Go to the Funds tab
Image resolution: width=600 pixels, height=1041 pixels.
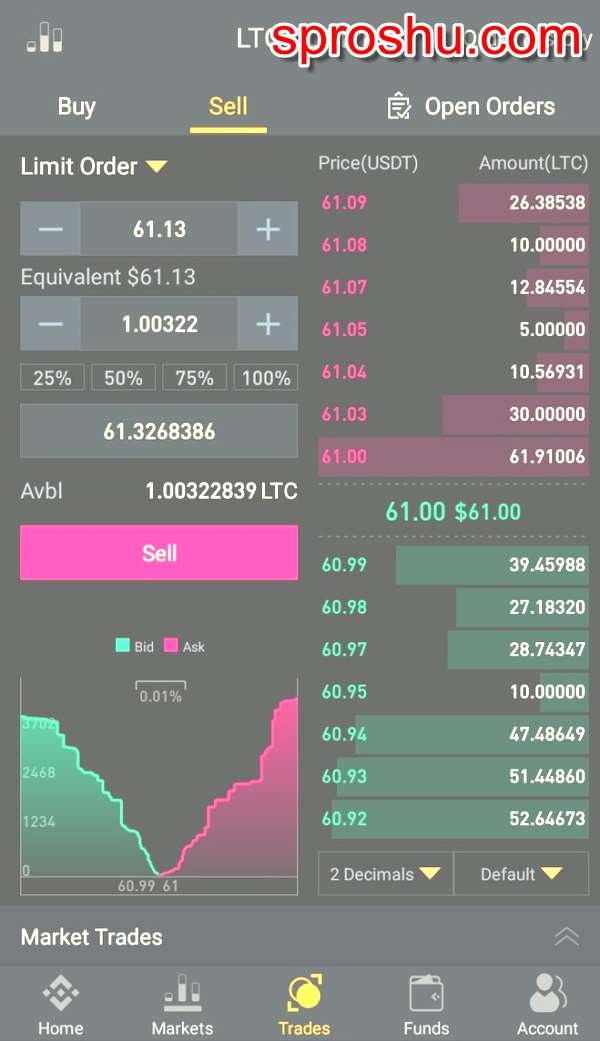(427, 1005)
